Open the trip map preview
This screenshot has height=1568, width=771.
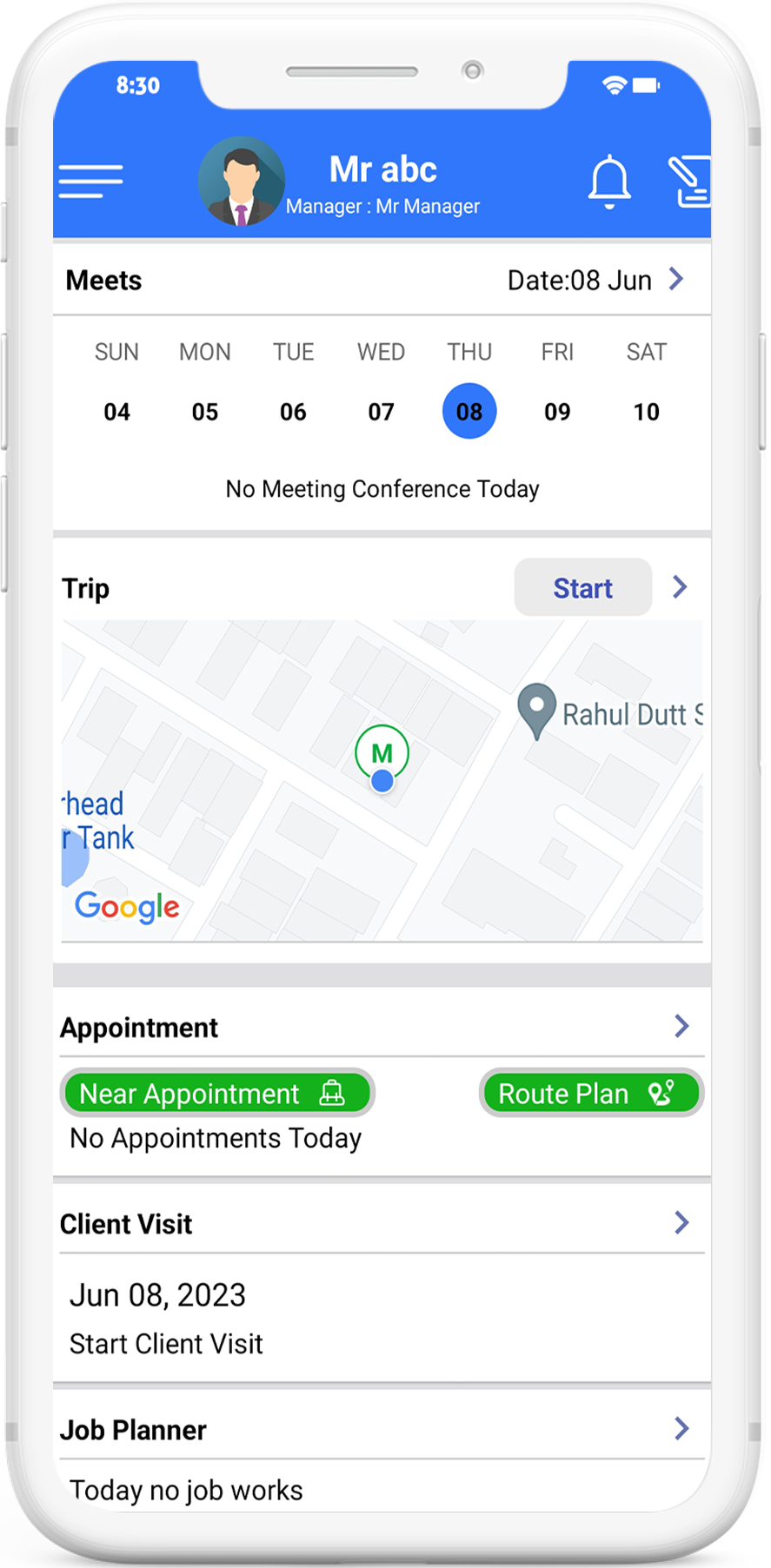click(x=382, y=780)
